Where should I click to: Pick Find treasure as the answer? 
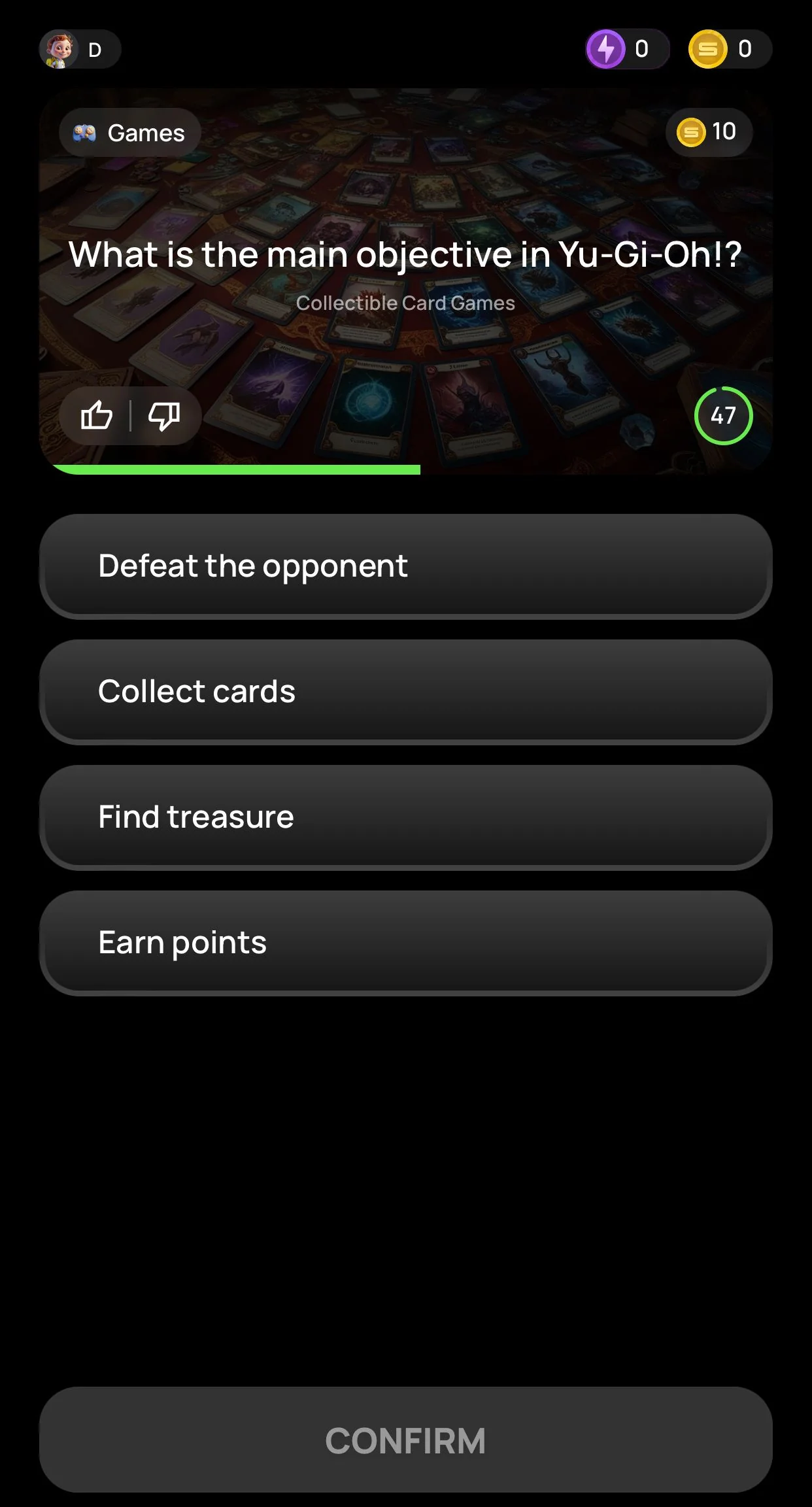pos(405,817)
